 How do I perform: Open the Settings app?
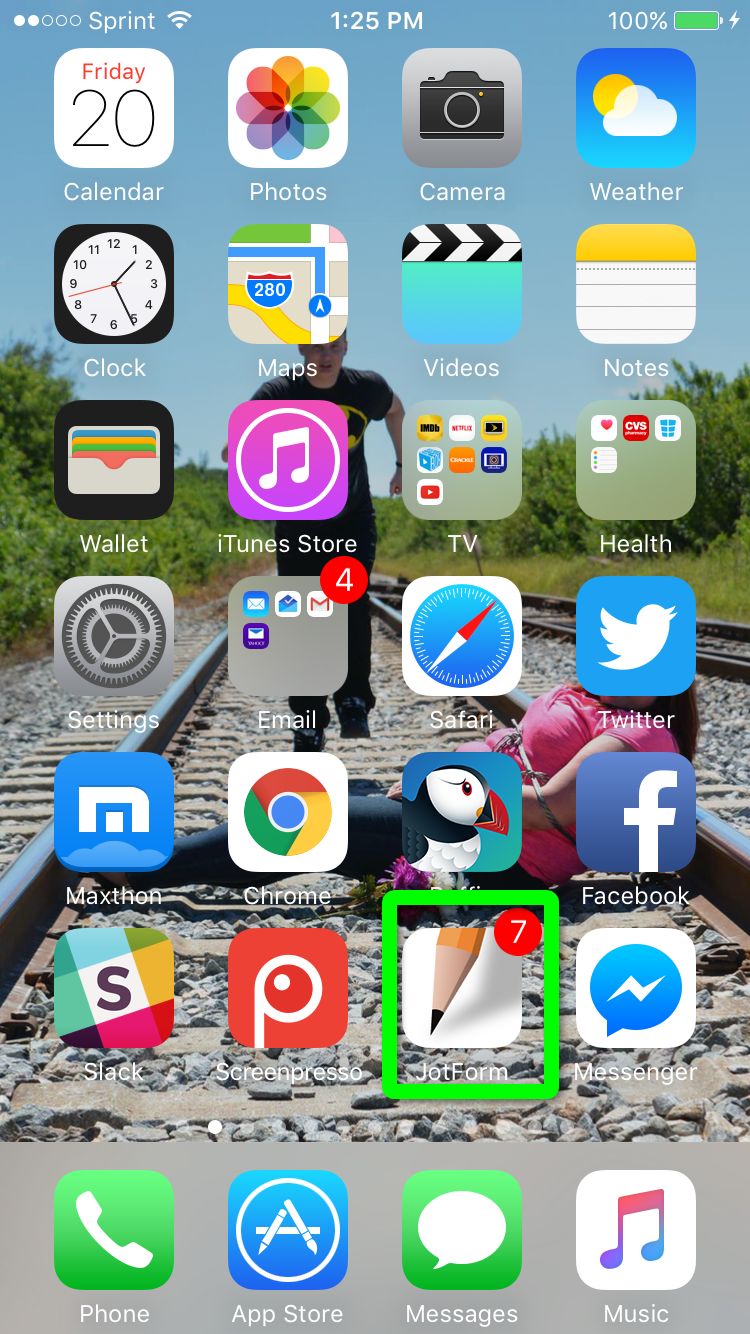pyautogui.click(x=114, y=636)
